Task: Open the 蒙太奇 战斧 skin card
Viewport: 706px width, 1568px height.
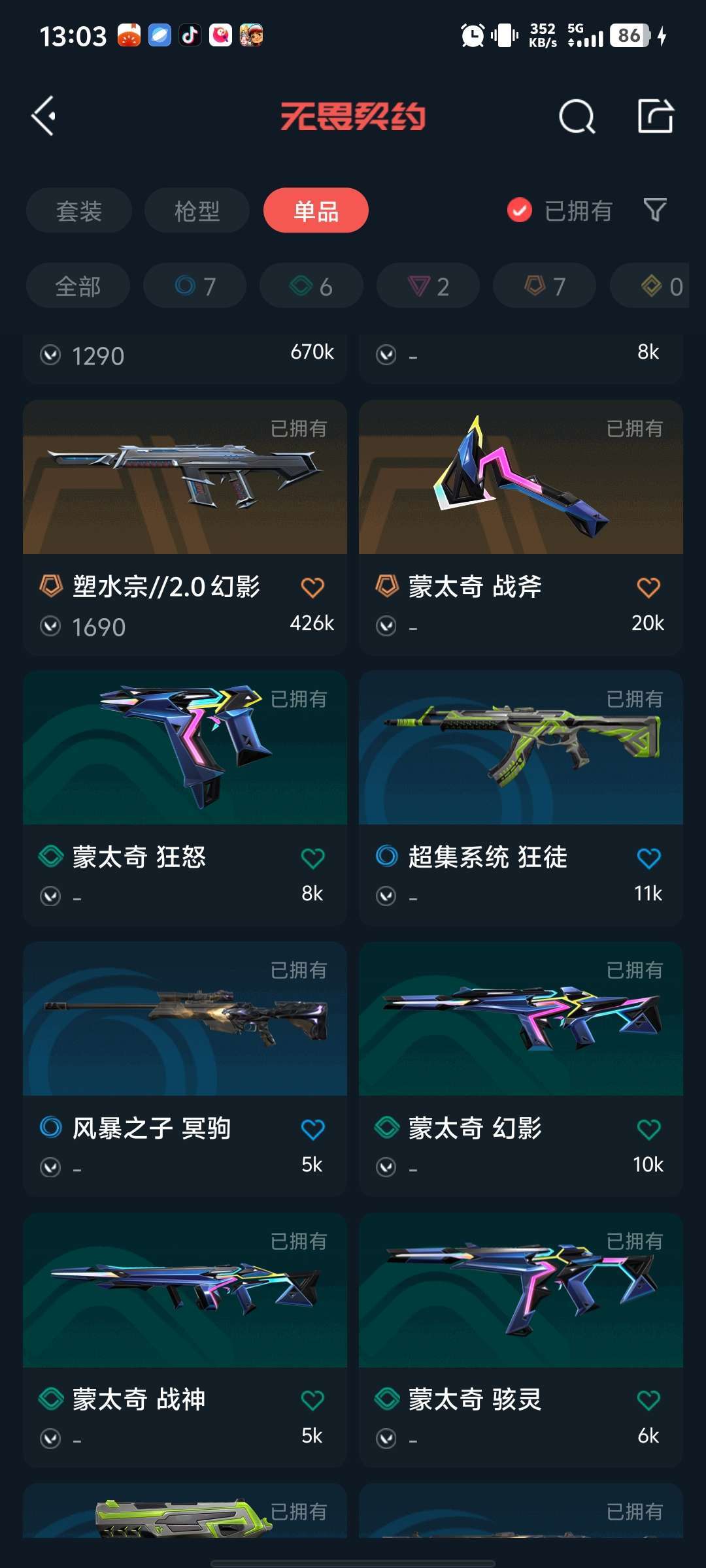Action: point(521,527)
